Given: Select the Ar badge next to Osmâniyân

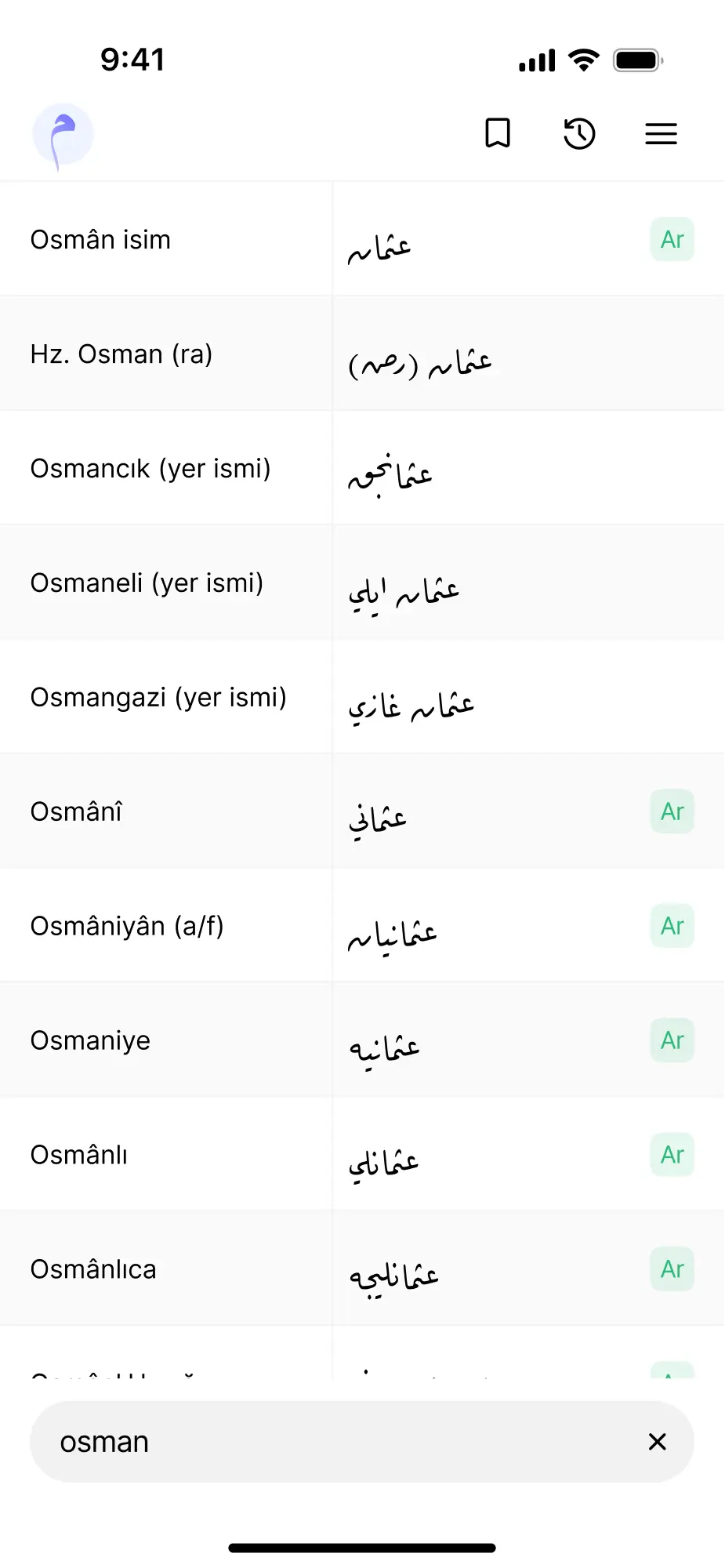Looking at the screenshot, I should (x=672, y=925).
